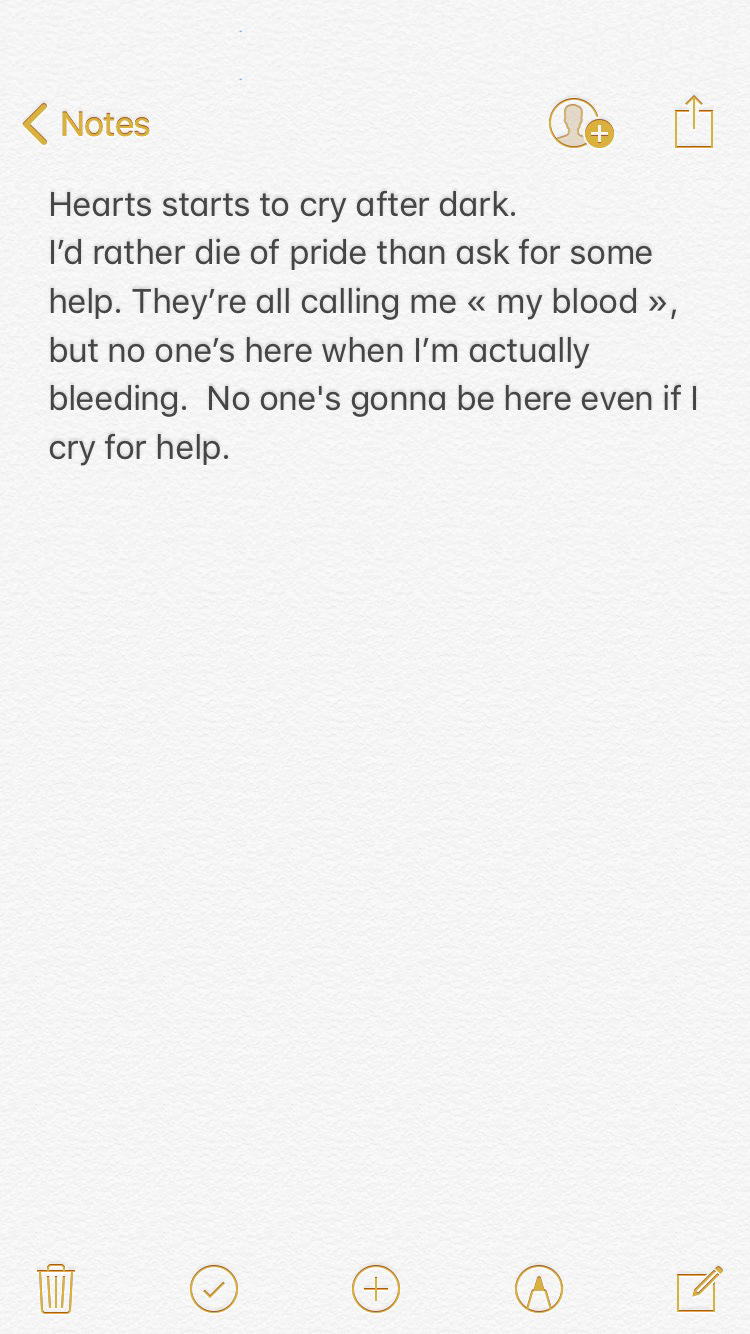750x1334 pixels.
Task: Add a checklist to the note
Action: tap(214, 1288)
